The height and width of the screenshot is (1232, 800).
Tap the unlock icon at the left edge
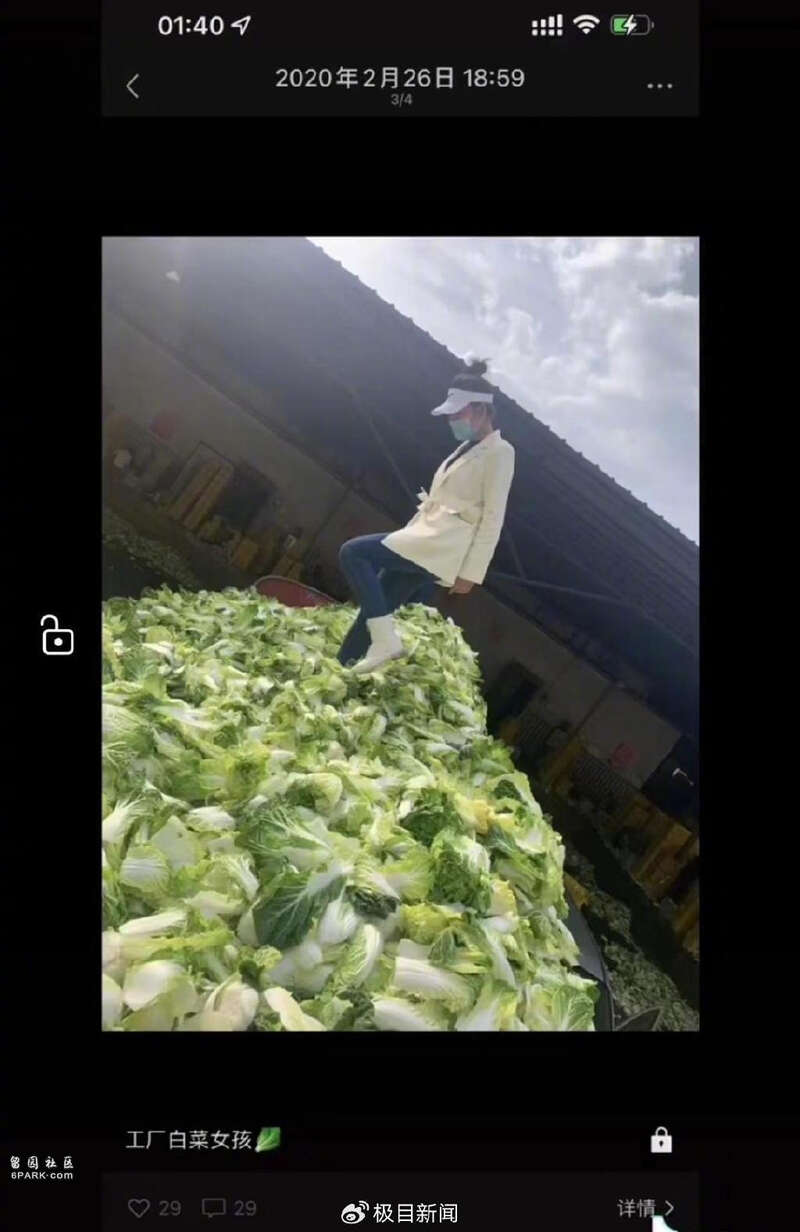(57, 635)
